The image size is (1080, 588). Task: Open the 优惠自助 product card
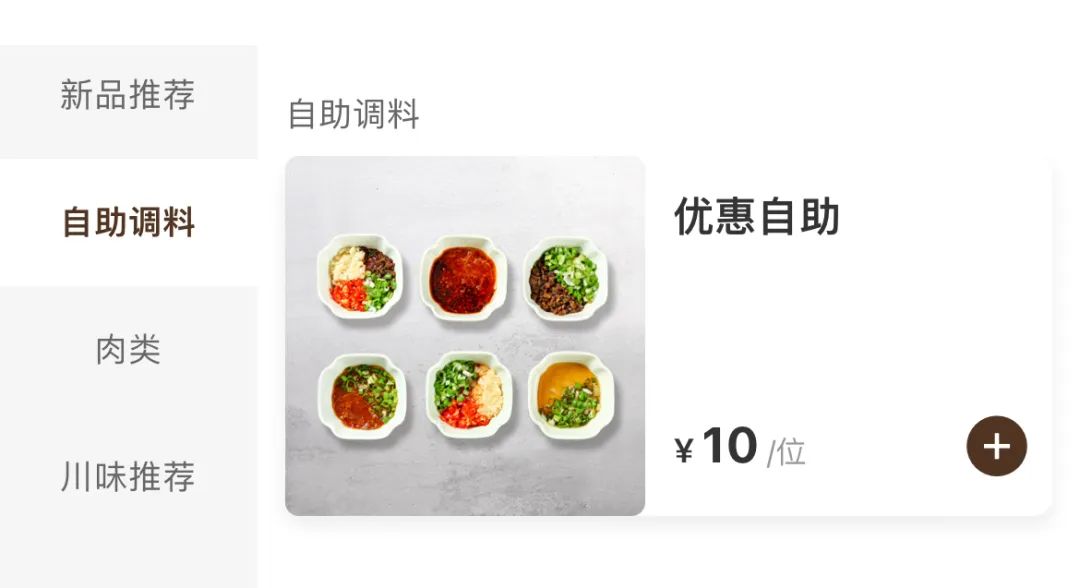[x=756, y=217]
